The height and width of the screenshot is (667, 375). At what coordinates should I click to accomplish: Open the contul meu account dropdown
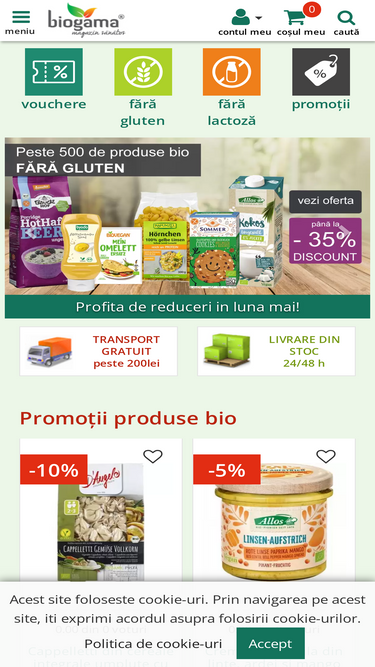click(x=244, y=22)
